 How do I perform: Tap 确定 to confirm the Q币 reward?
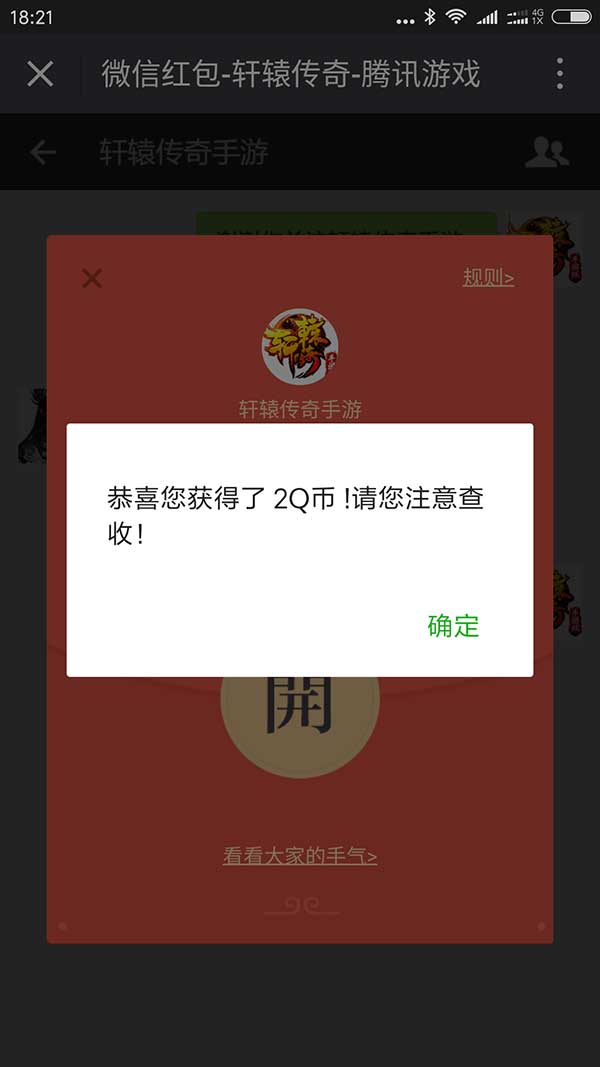[x=453, y=626]
